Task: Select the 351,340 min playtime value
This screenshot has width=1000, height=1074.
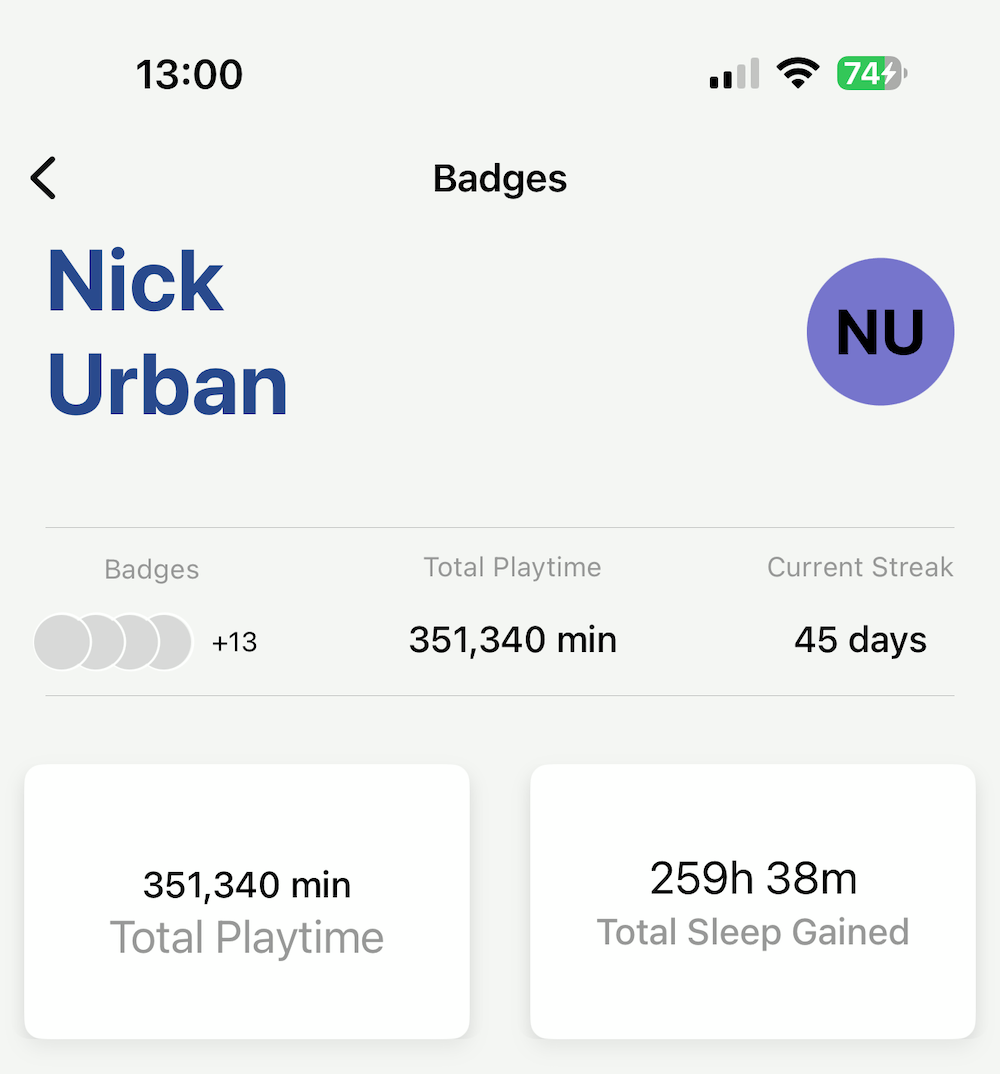Action: coord(512,640)
